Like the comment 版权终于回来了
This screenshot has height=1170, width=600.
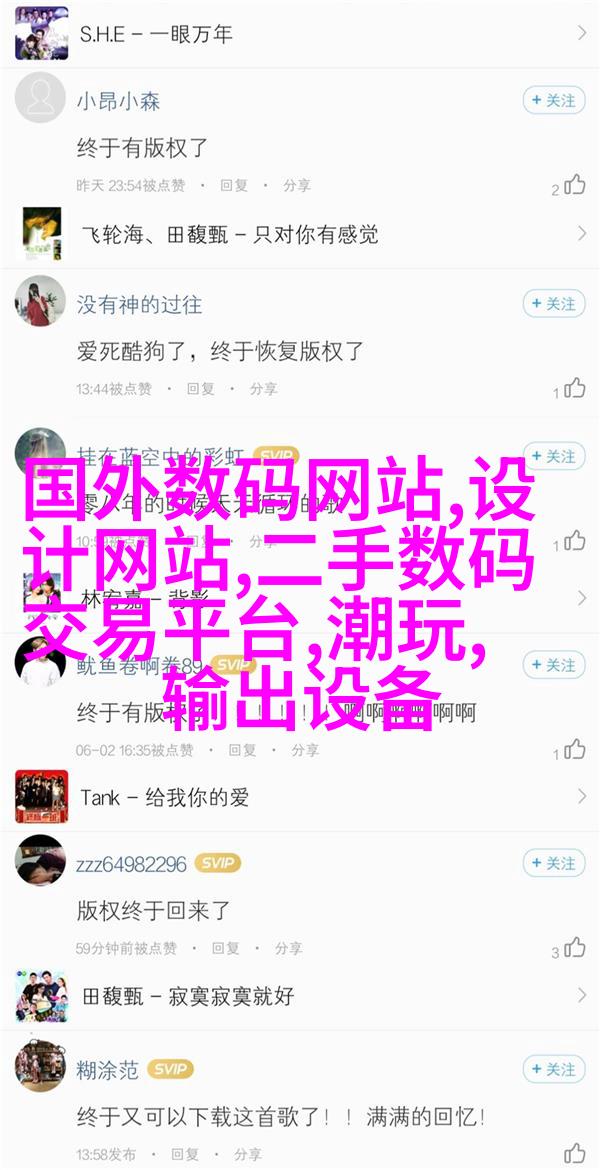pos(574,948)
